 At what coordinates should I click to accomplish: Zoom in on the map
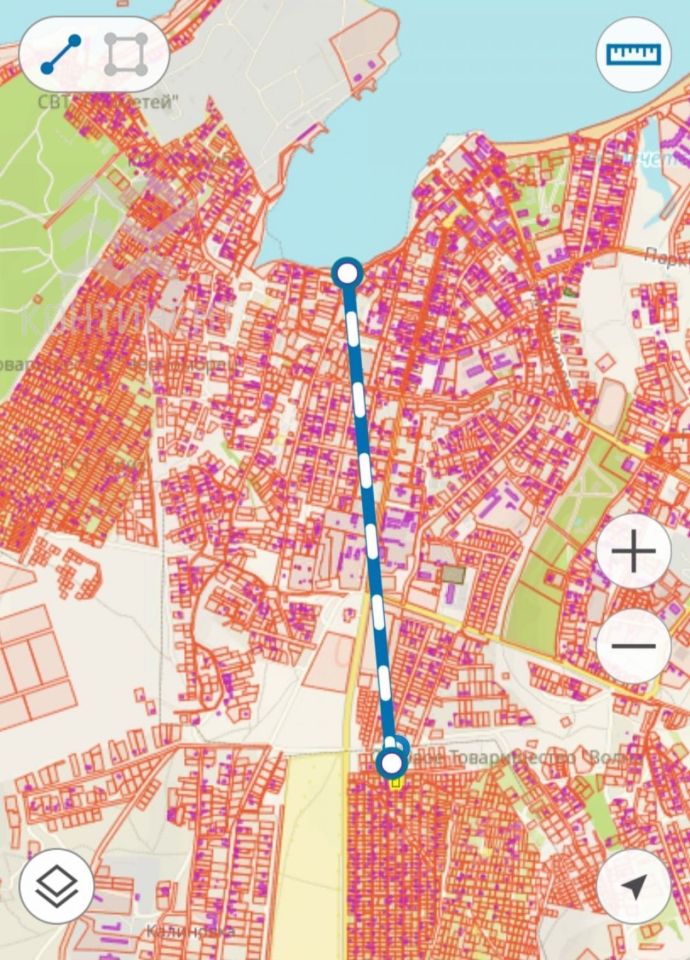[633, 553]
